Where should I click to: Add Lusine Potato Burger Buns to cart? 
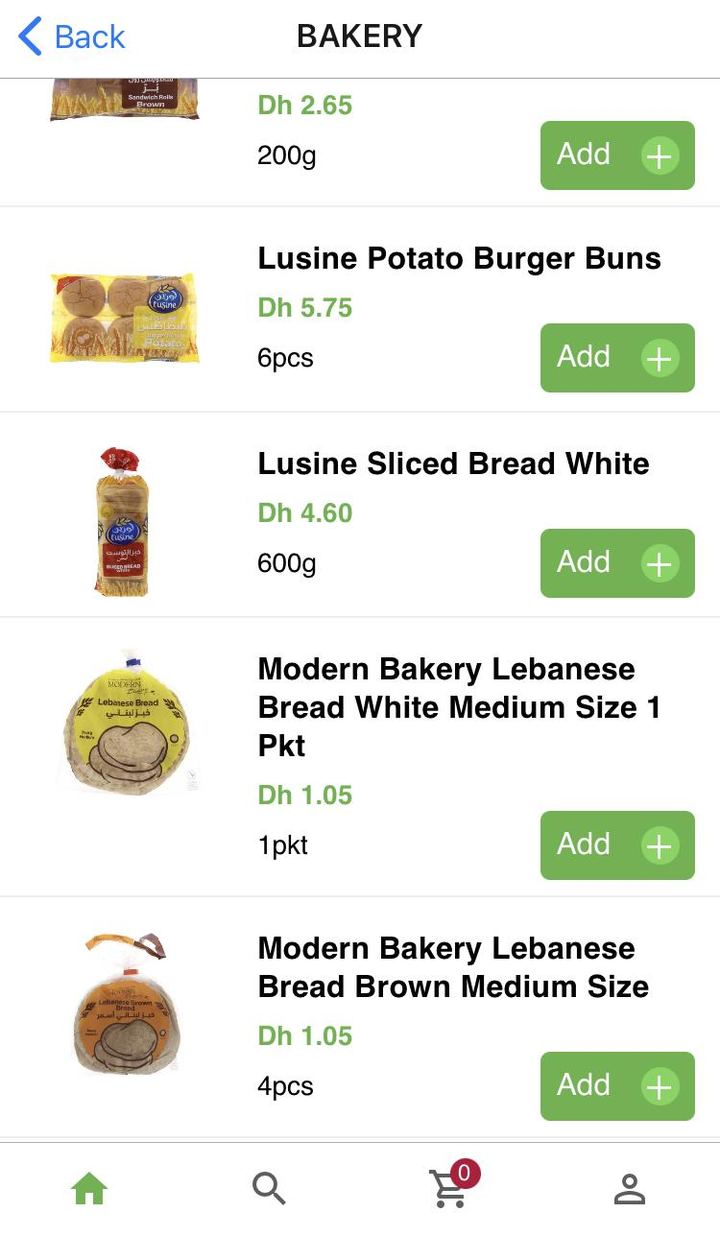[x=617, y=358]
